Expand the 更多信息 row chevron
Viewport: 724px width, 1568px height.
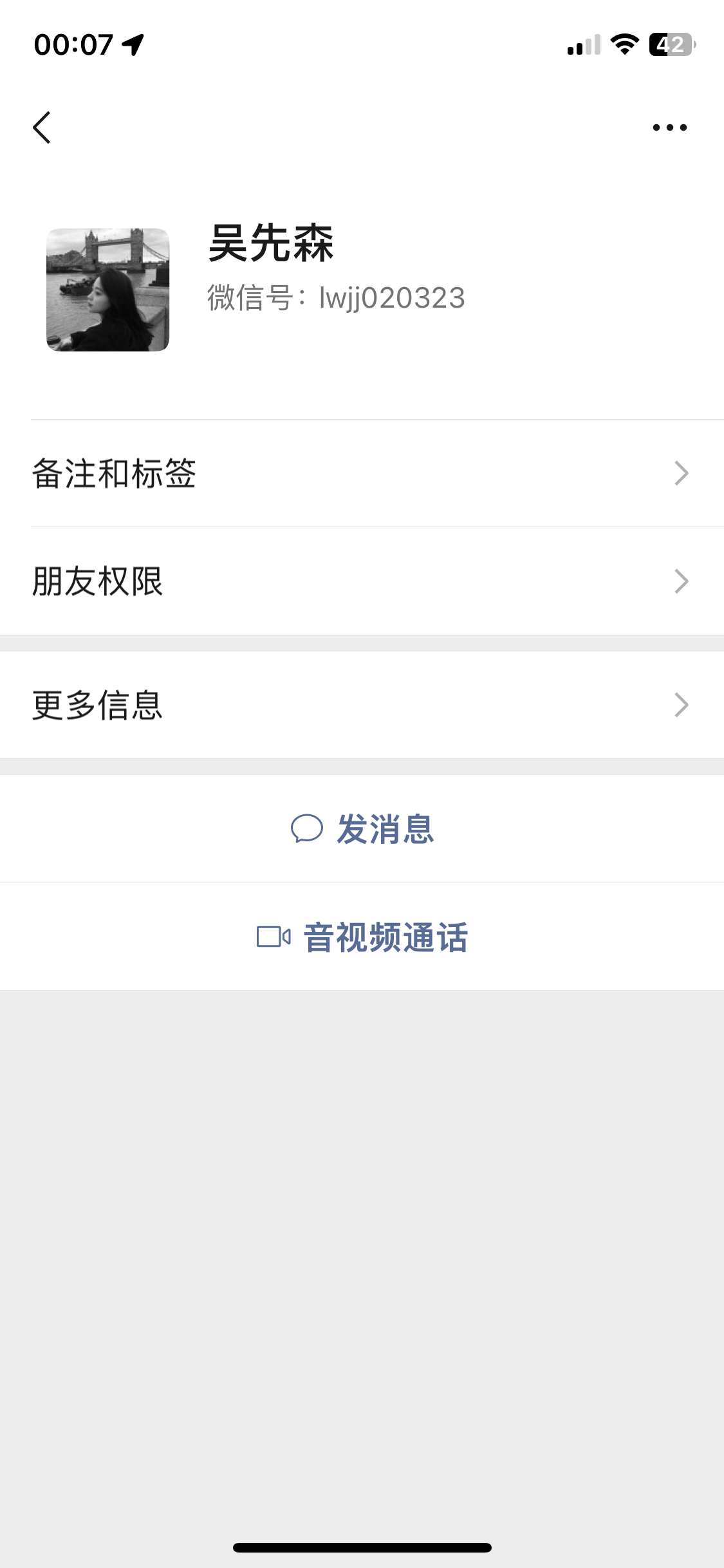[682, 706]
